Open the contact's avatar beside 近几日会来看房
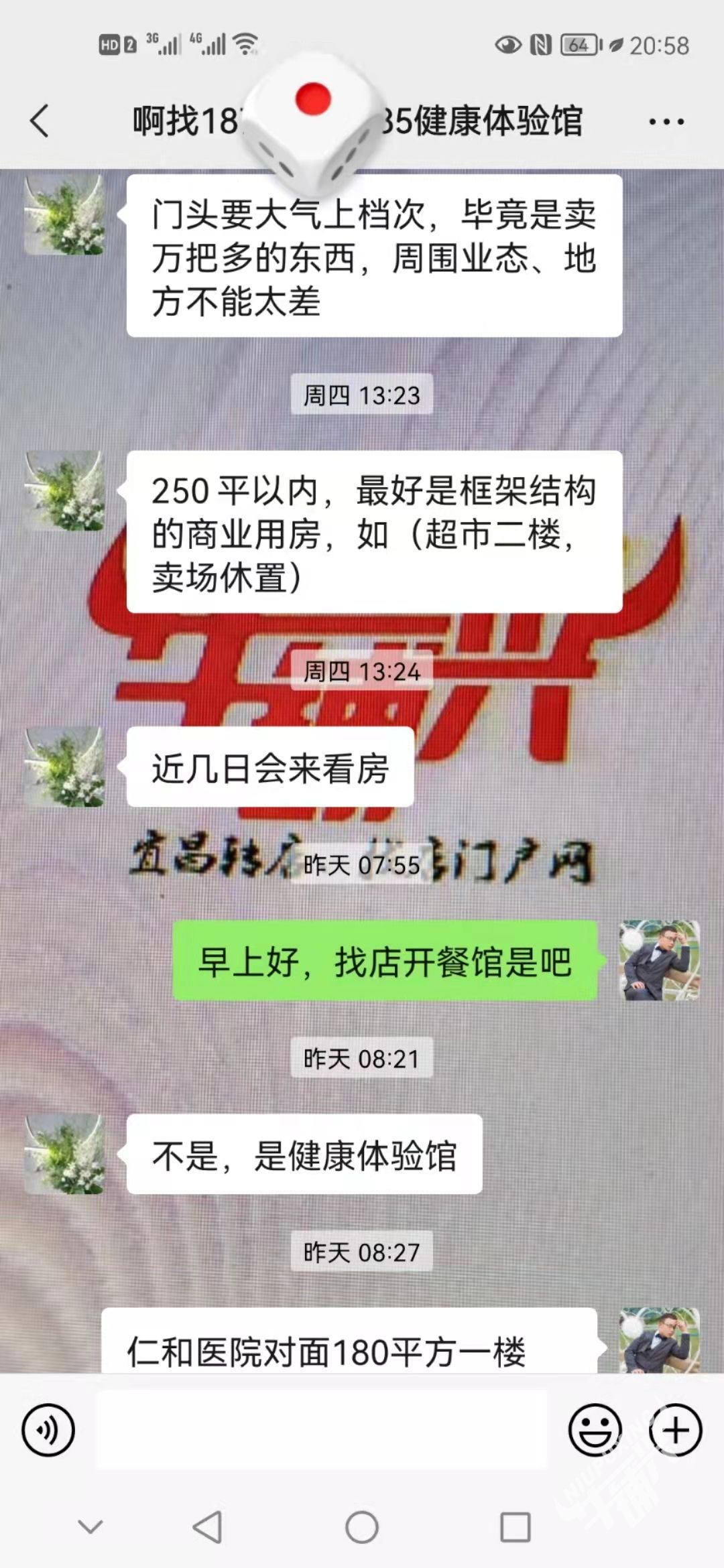Viewport: 724px width, 1568px height. tap(65, 767)
